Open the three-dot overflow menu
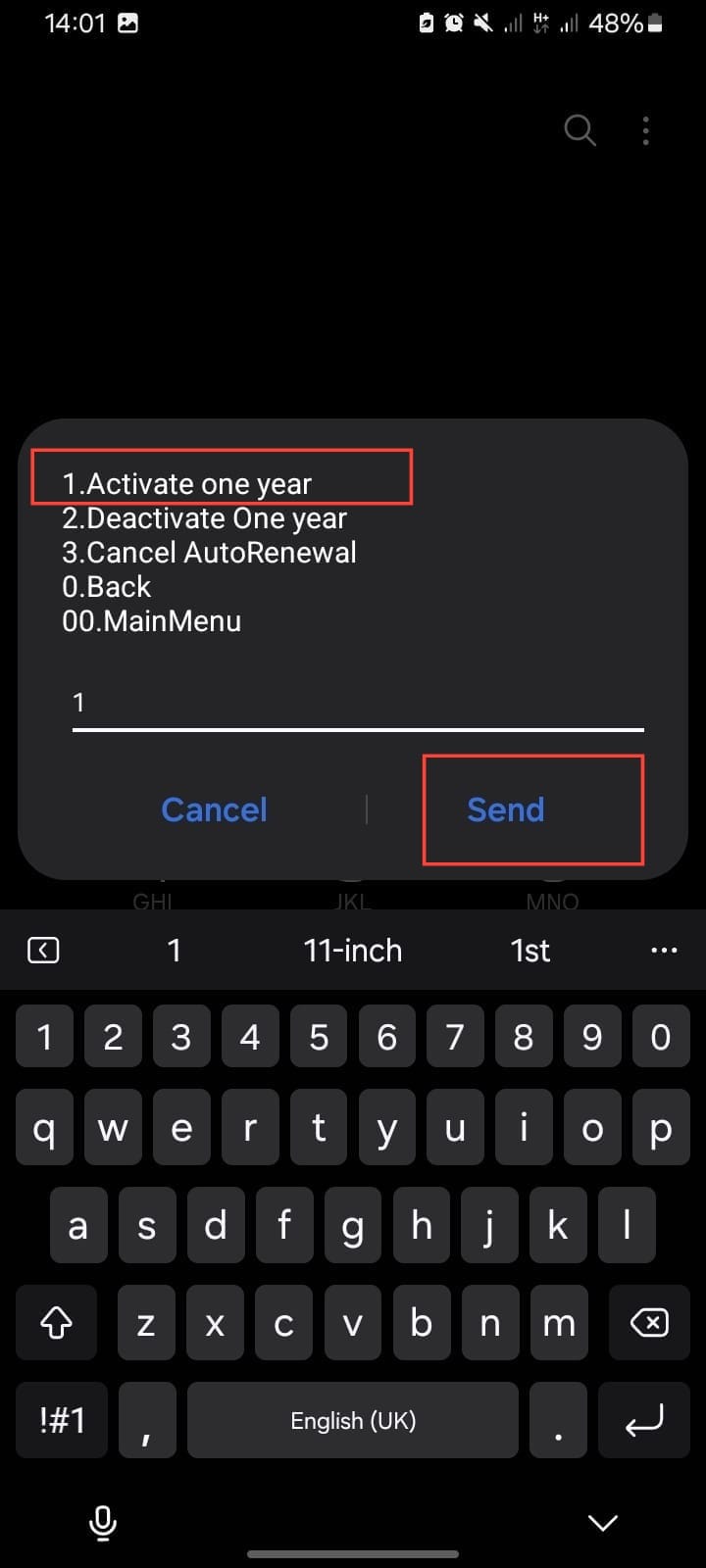The image size is (706, 1568). click(x=645, y=130)
